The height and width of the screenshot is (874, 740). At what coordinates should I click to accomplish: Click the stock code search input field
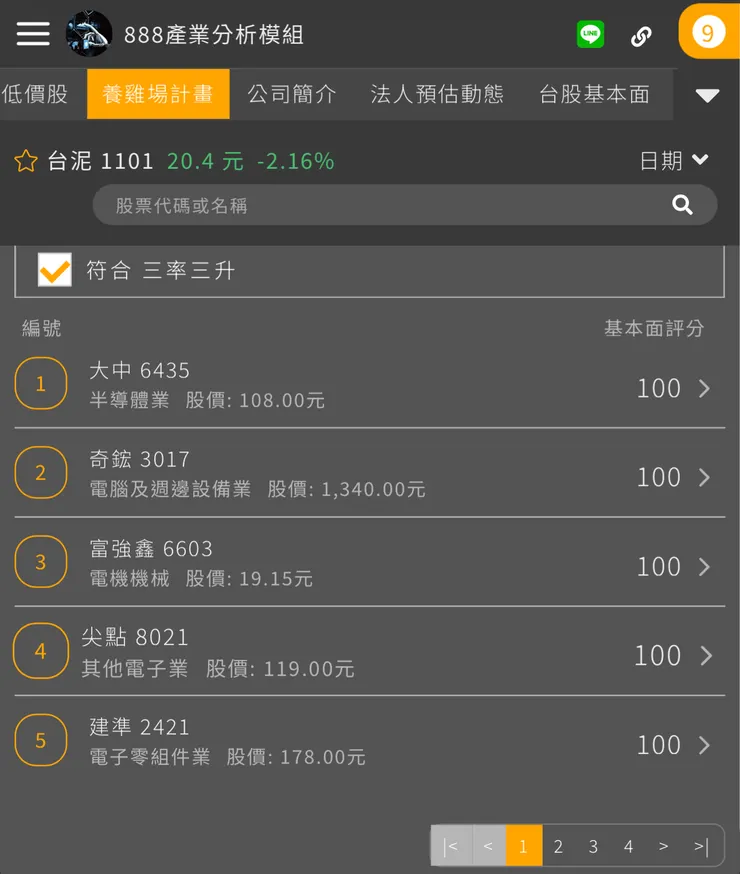(x=380, y=204)
